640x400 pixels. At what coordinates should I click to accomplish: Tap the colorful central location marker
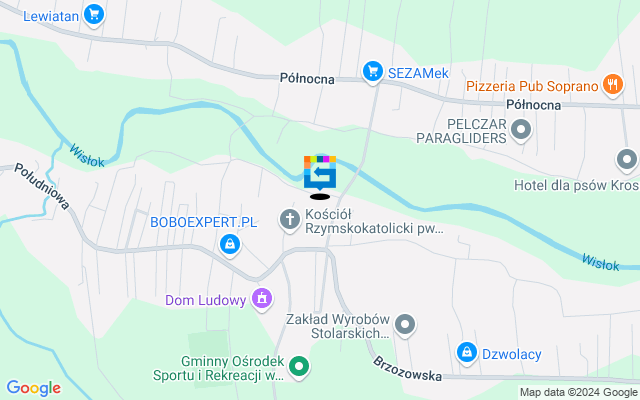pos(320,173)
